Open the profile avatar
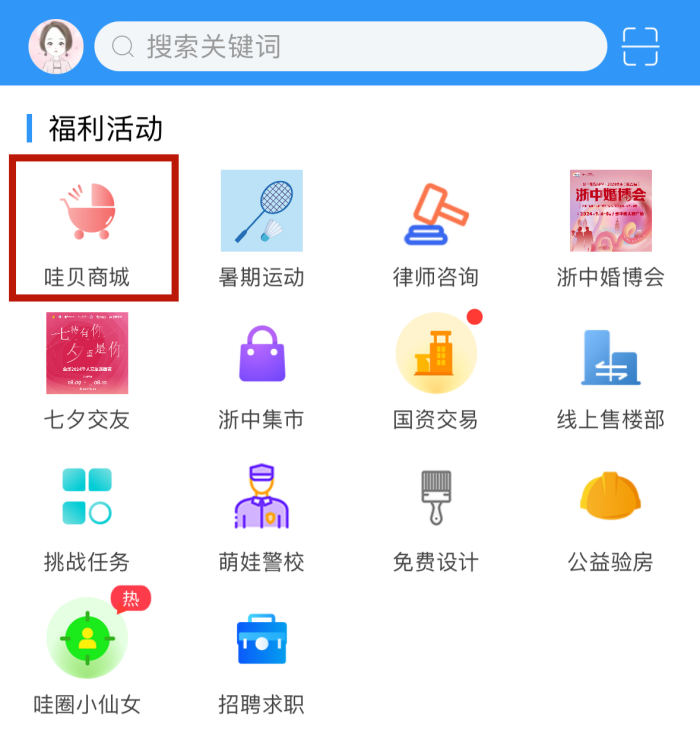The height and width of the screenshot is (739, 700). coord(56,46)
